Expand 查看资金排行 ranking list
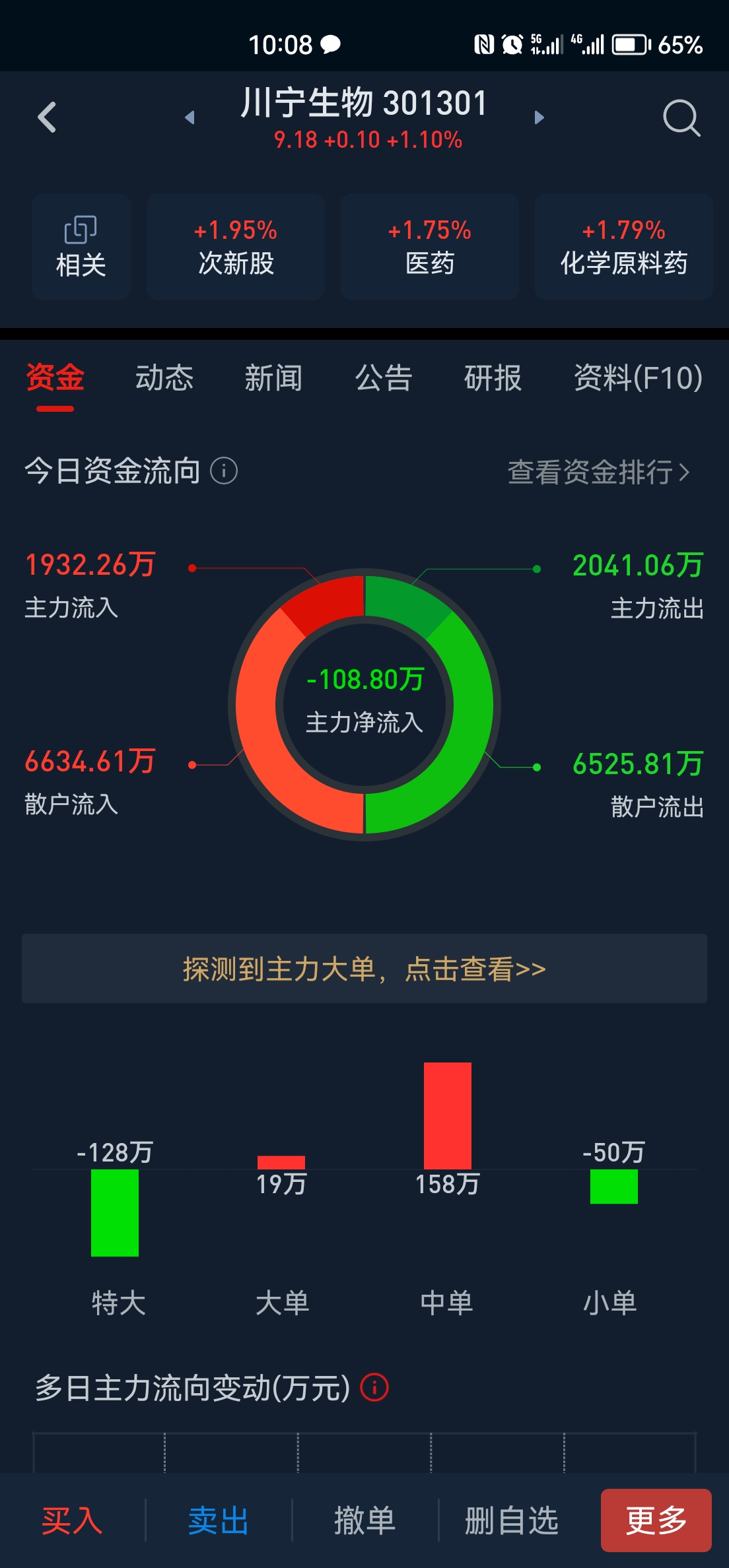Image resolution: width=729 pixels, height=1568 pixels. tap(596, 471)
